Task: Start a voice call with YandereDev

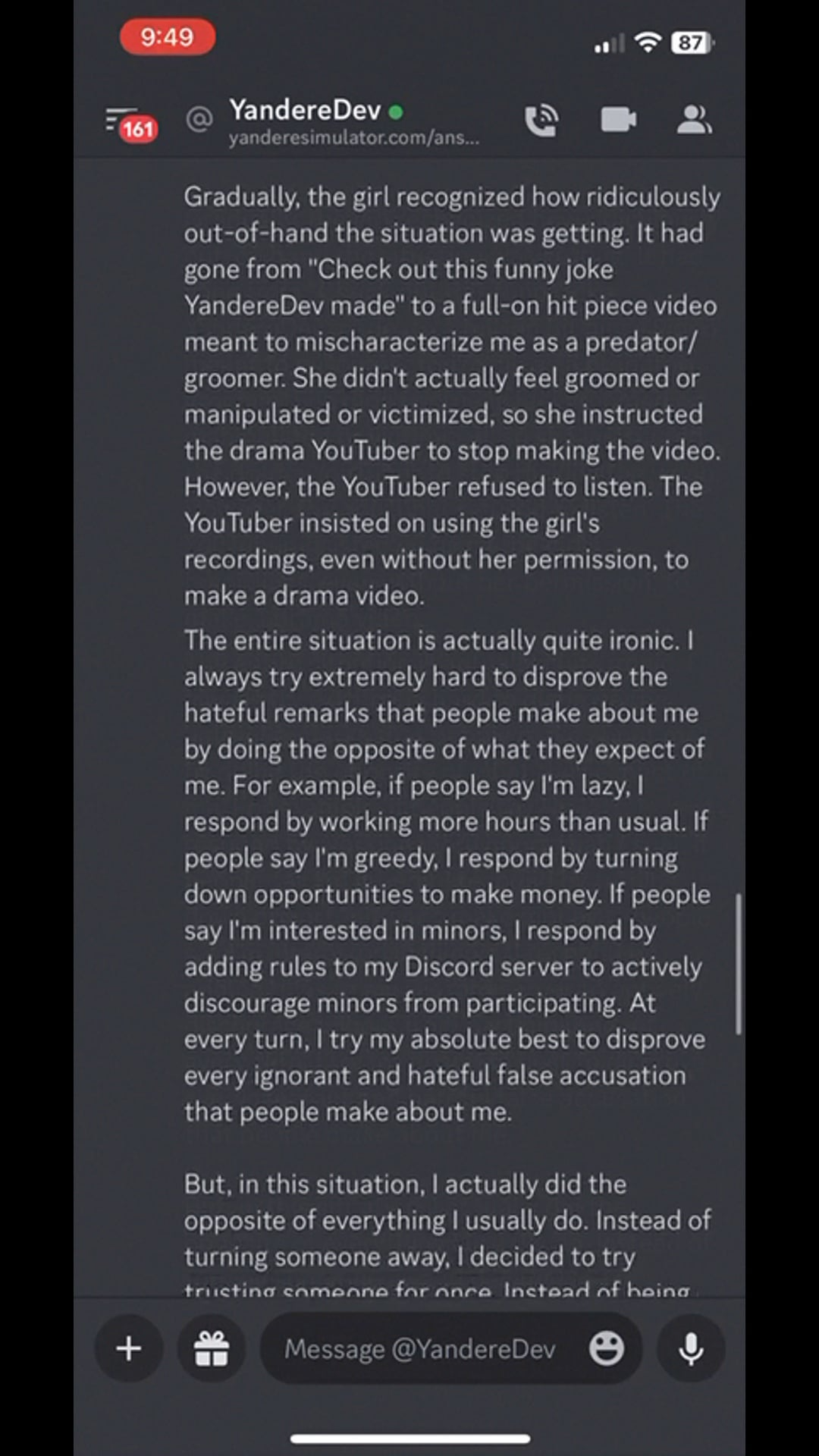Action: pyautogui.click(x=541, y=121)
